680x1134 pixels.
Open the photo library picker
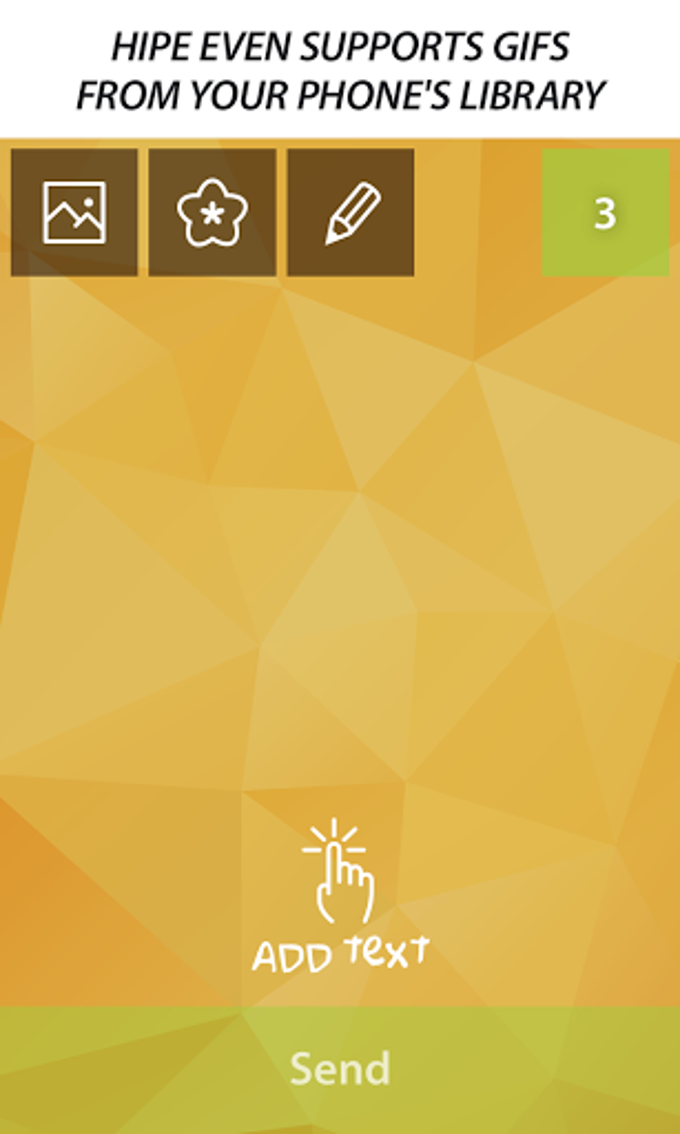[x=74, y=212]
